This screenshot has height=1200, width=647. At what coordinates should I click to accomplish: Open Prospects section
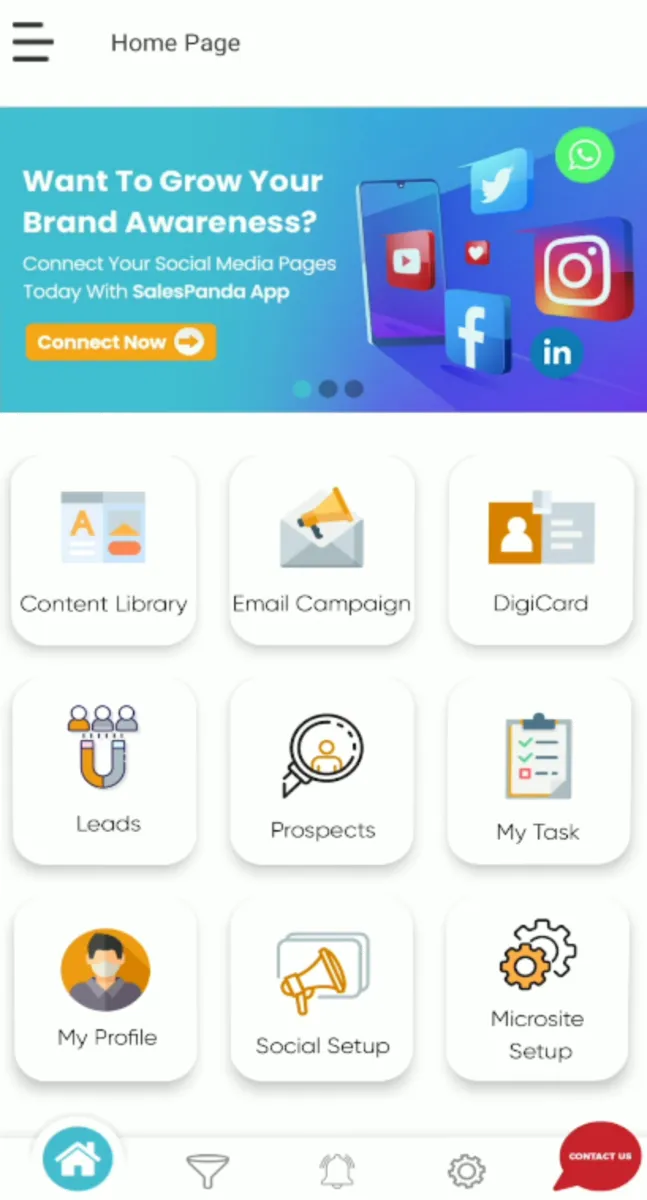[322, 770]
